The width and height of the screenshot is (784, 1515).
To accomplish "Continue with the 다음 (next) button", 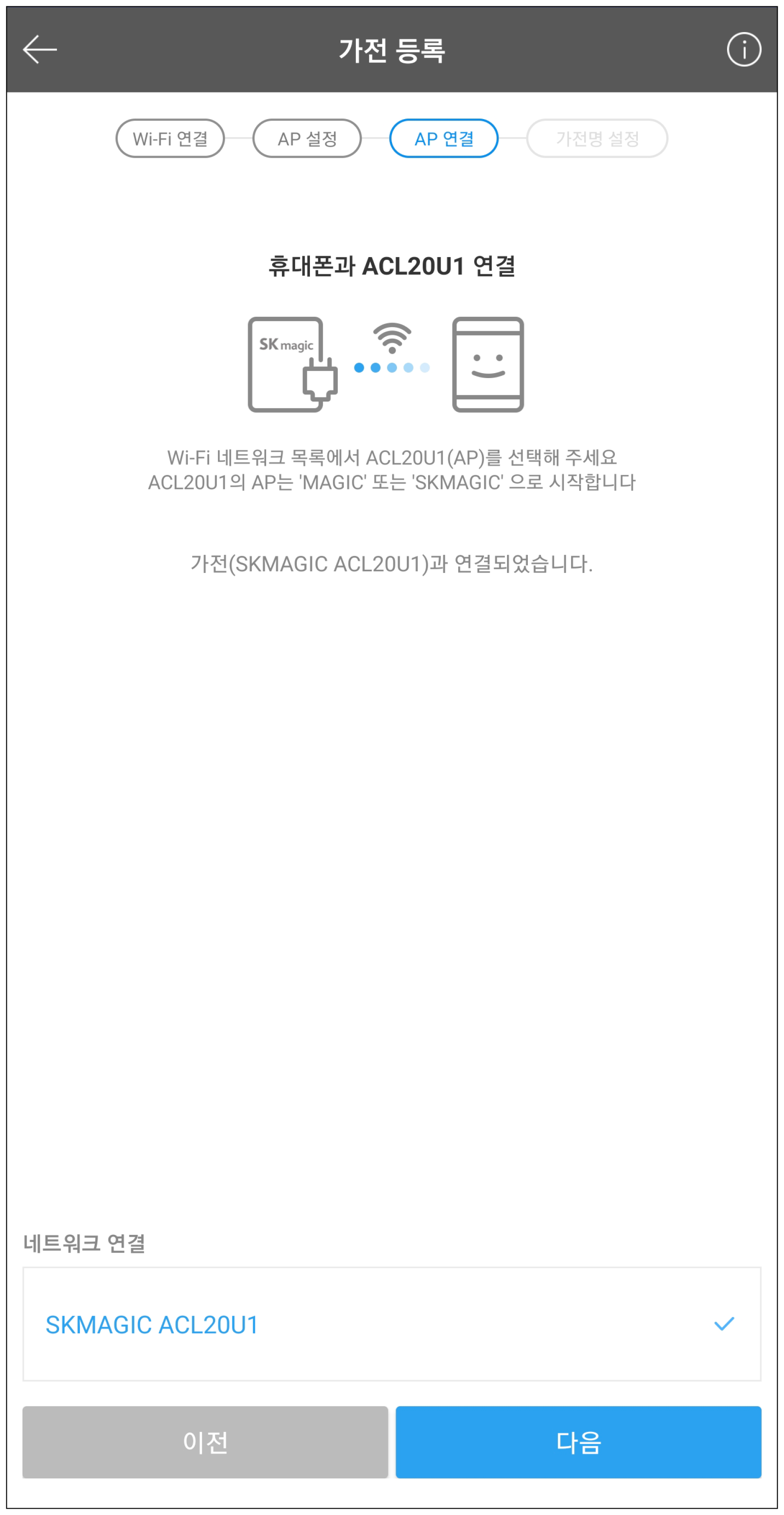I will [578, 1442].
